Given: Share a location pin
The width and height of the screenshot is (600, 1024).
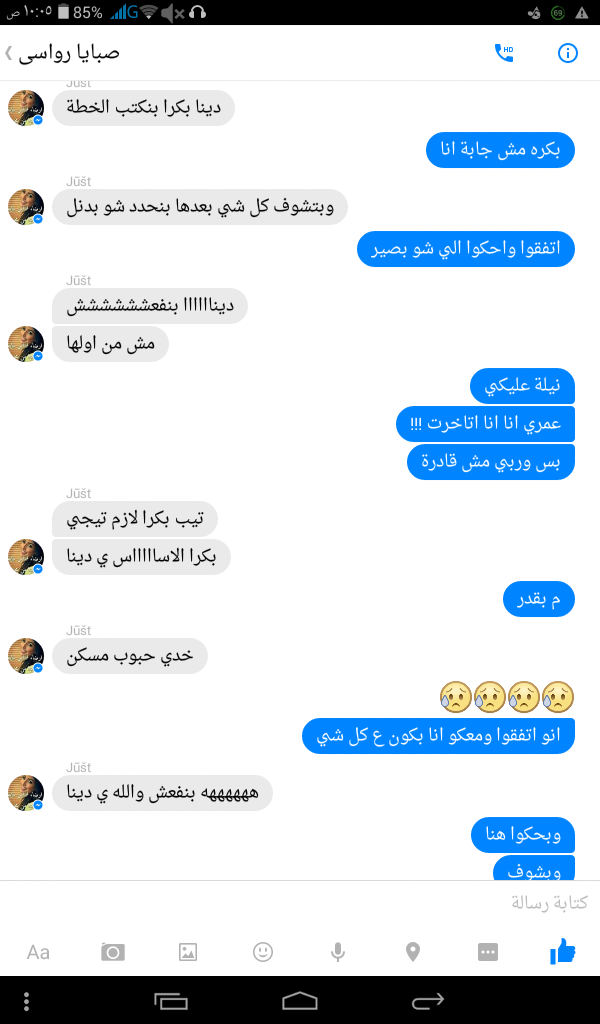Looking at the screenshot, I should click(413, 952).
